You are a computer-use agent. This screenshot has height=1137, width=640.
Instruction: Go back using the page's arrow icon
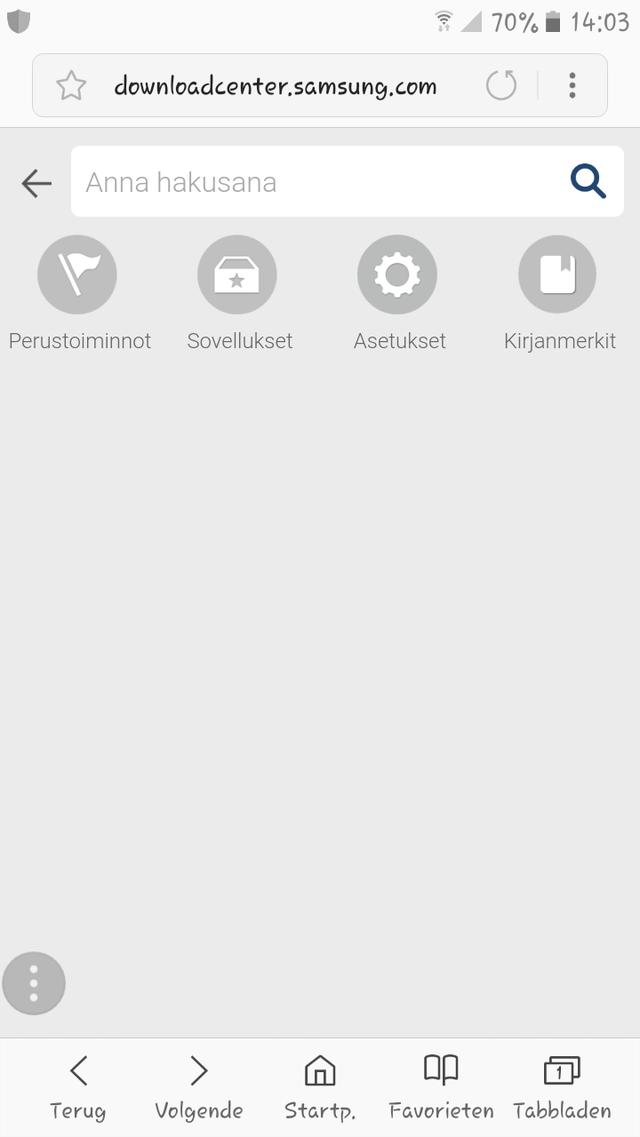tap(36, 183)
